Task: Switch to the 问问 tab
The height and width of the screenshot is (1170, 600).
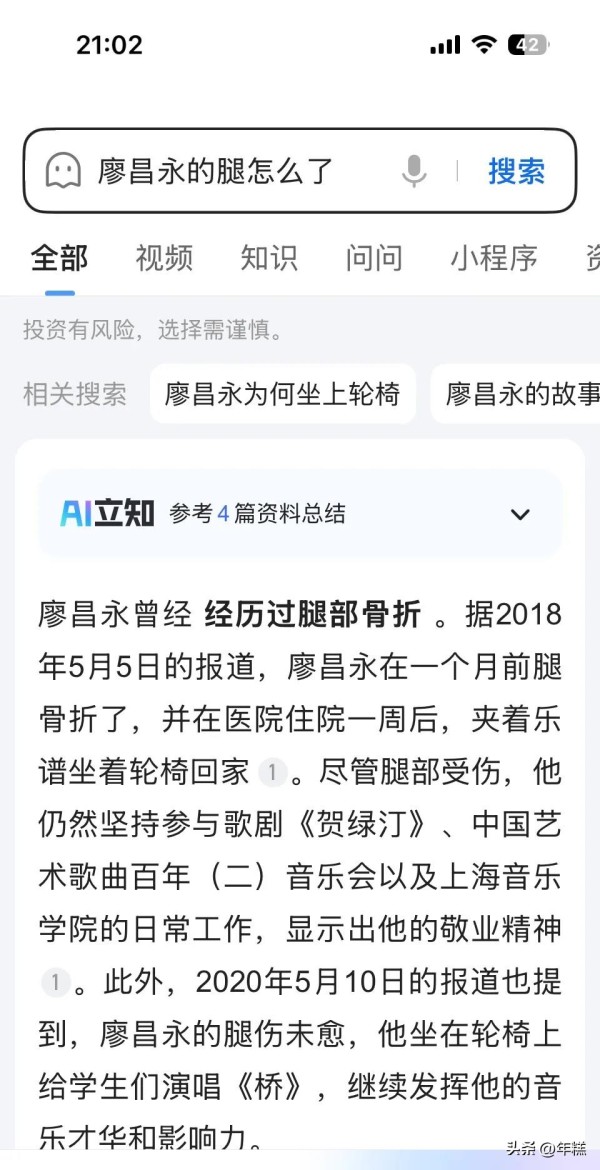Action: (374, 258)
